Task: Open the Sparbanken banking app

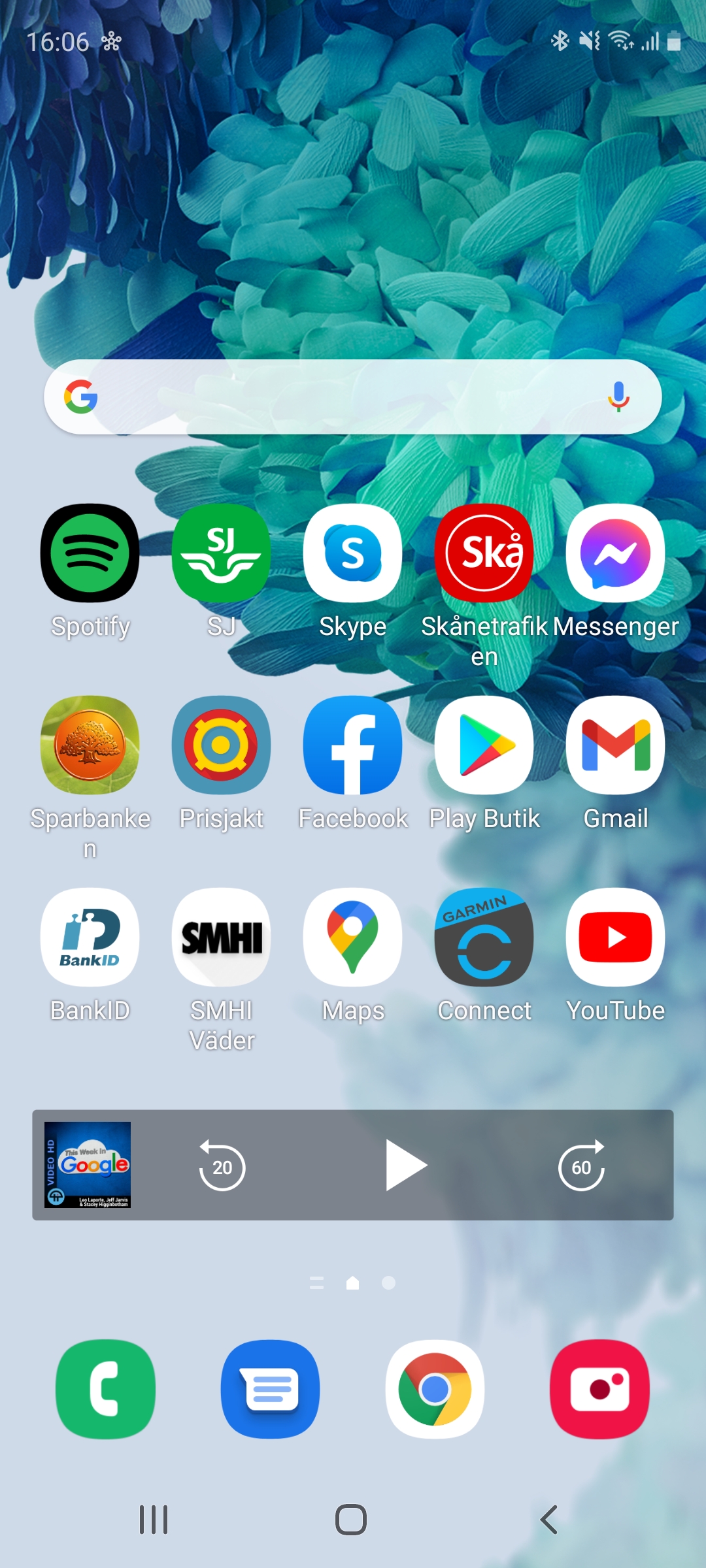Action: pyautogui.click(x=90, y=745)
